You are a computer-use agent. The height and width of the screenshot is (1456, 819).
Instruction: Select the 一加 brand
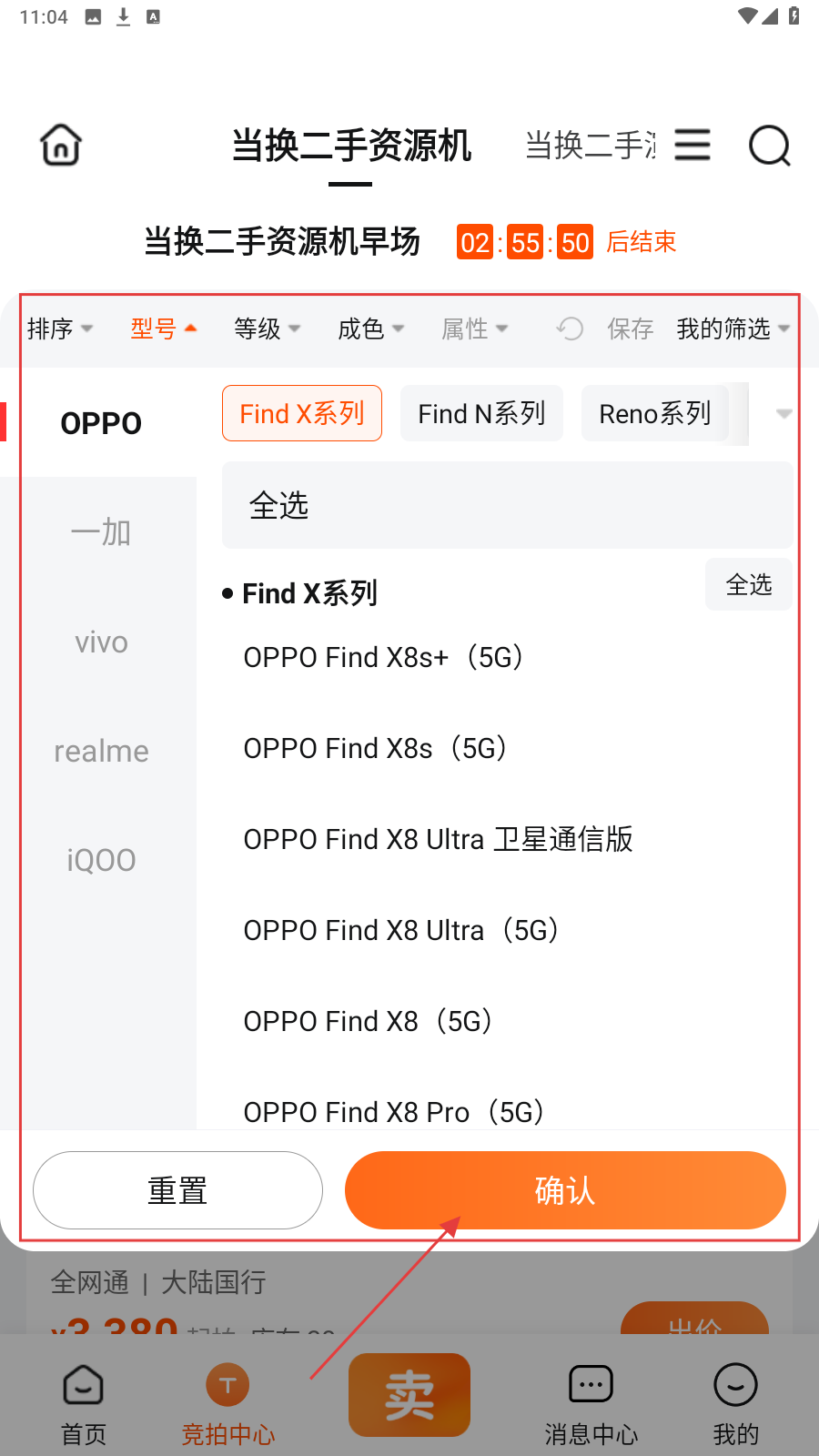point(101,532)
